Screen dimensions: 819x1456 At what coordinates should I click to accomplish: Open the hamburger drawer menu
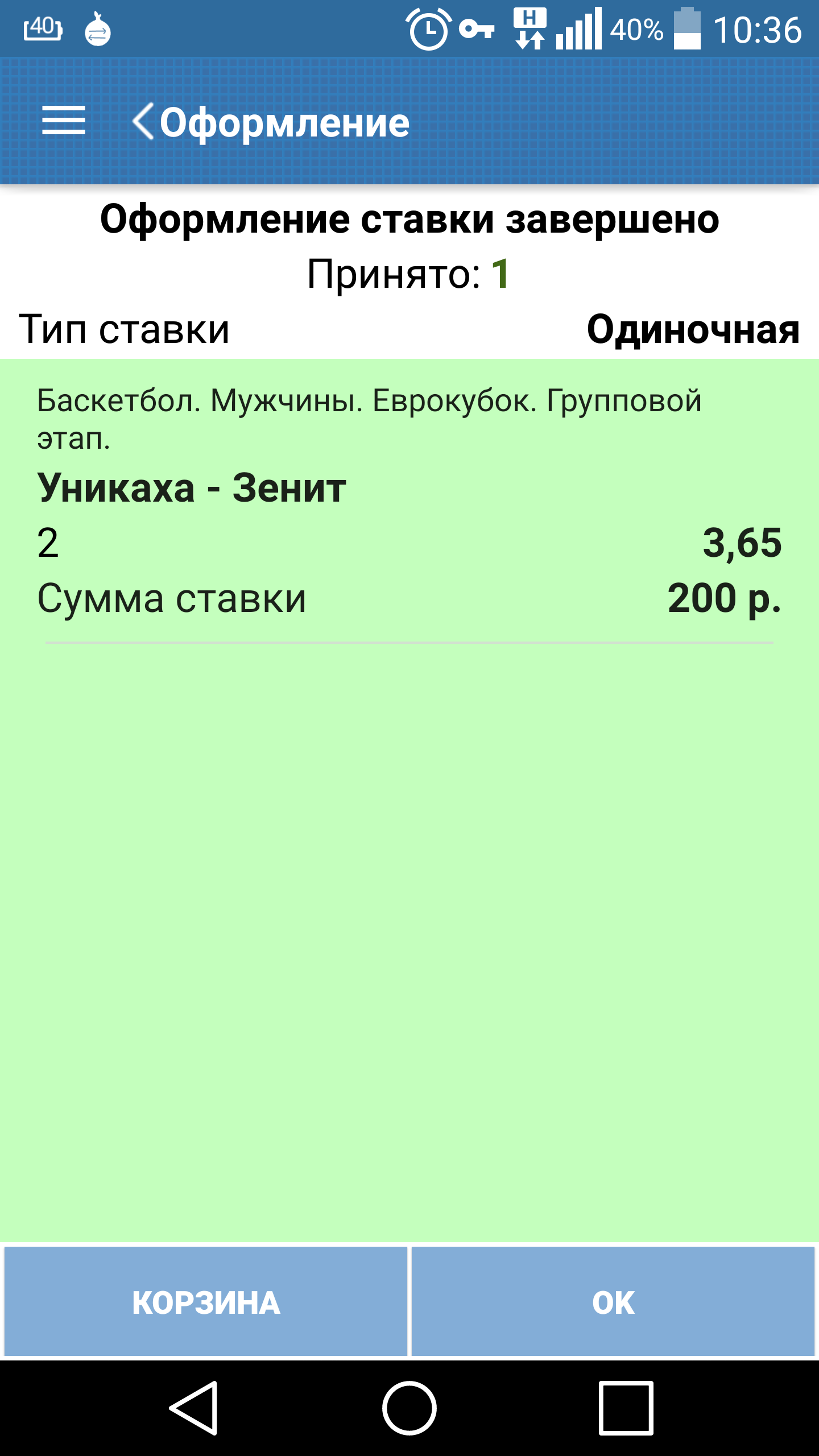click(x=64, y=121)
